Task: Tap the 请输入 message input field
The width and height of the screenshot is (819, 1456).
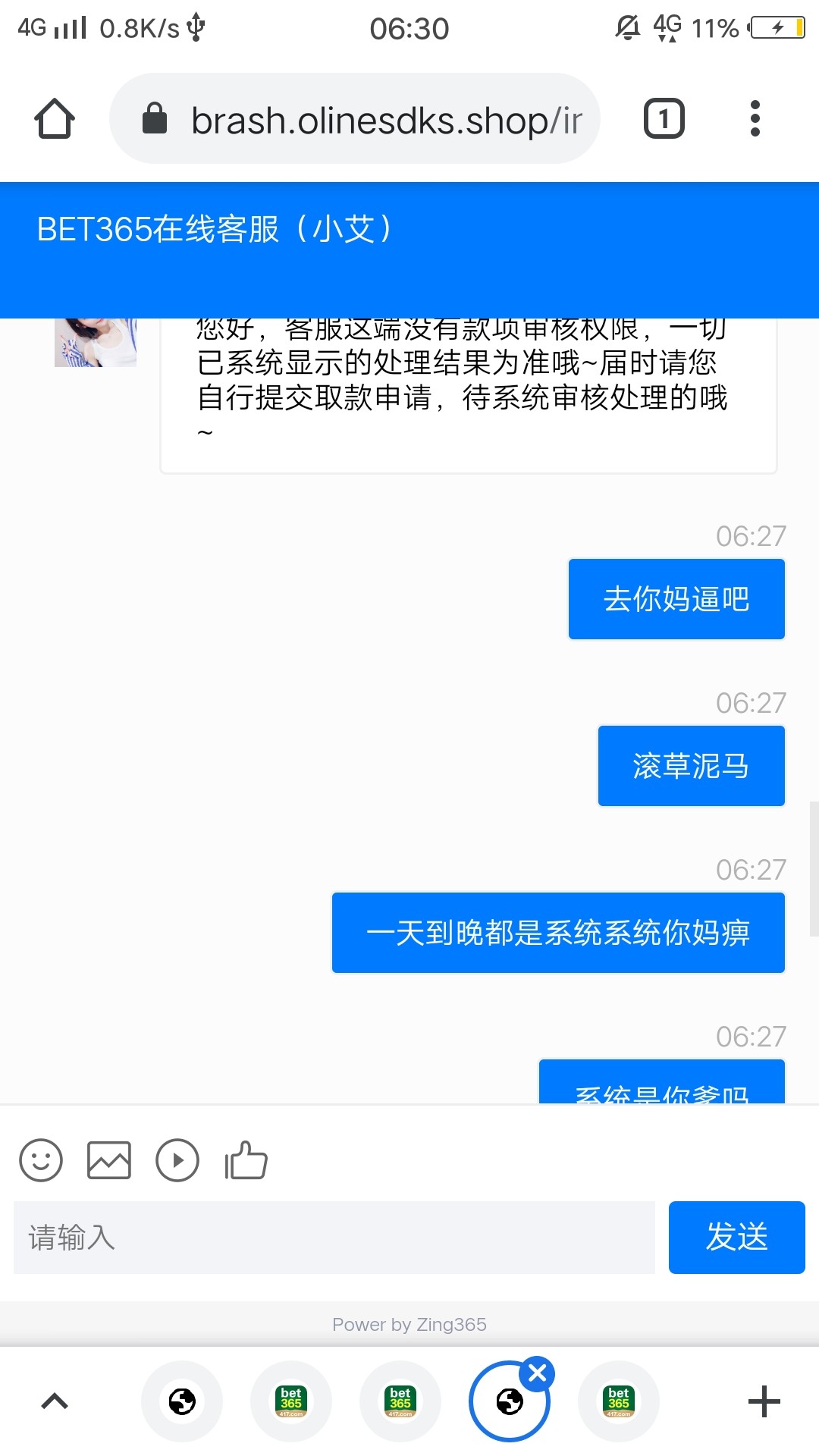Action: pos(334,1238)
